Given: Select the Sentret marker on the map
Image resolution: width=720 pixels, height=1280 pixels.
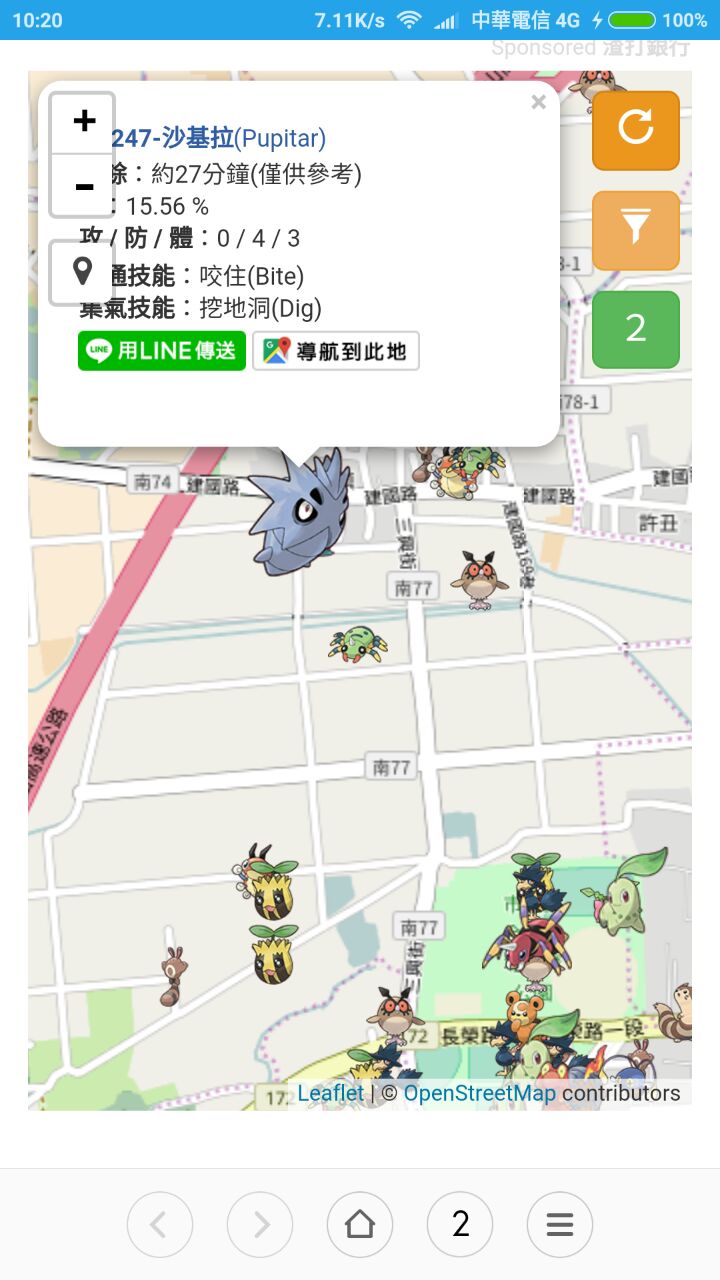Looking at the screenshot, I should [x=173, y=976].
